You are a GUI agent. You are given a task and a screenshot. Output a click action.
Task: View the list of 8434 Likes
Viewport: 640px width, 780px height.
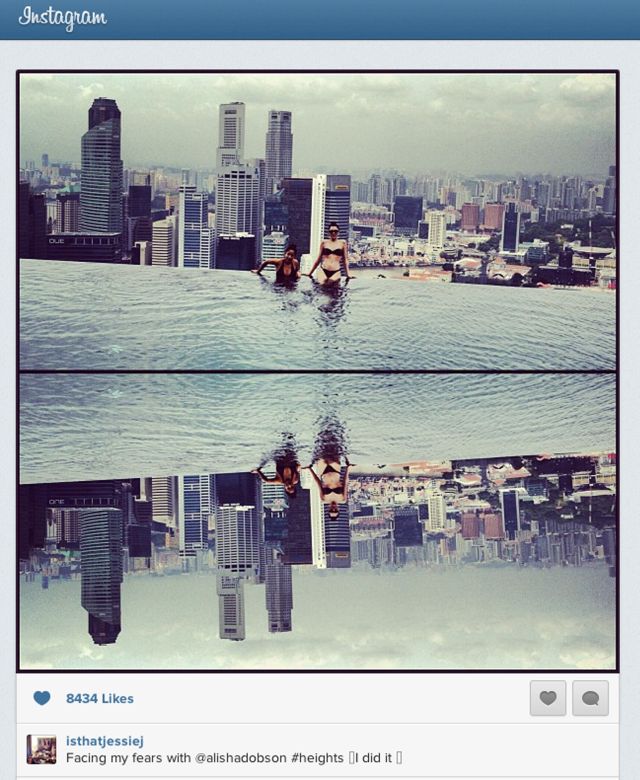99,698
